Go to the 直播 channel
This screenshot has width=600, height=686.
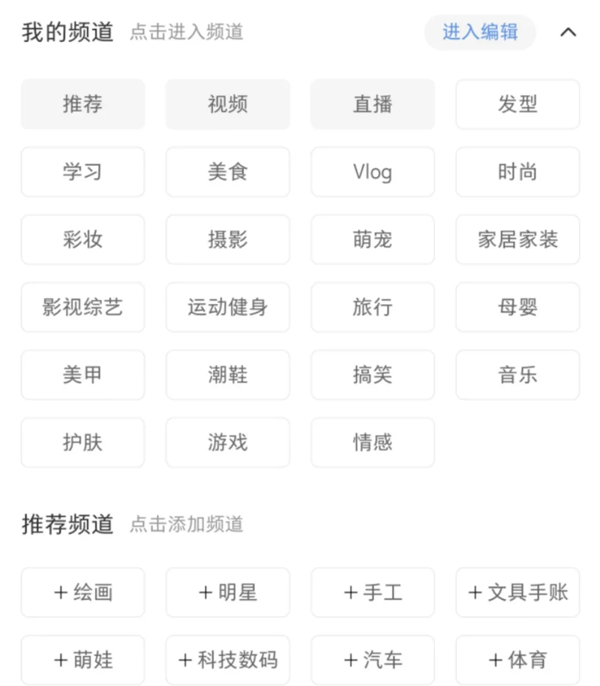pyautogui.click(x=373, y=104)
